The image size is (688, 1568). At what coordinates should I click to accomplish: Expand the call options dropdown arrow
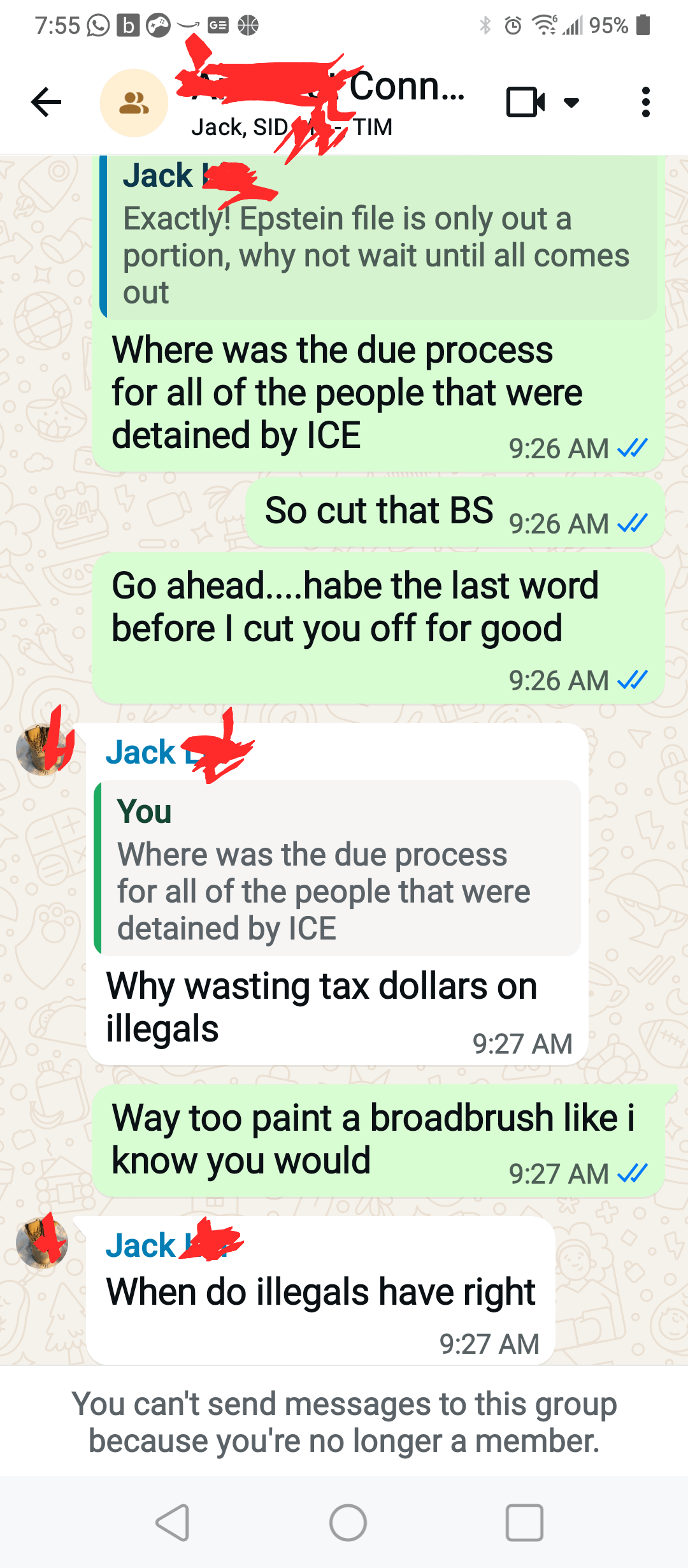571,102
